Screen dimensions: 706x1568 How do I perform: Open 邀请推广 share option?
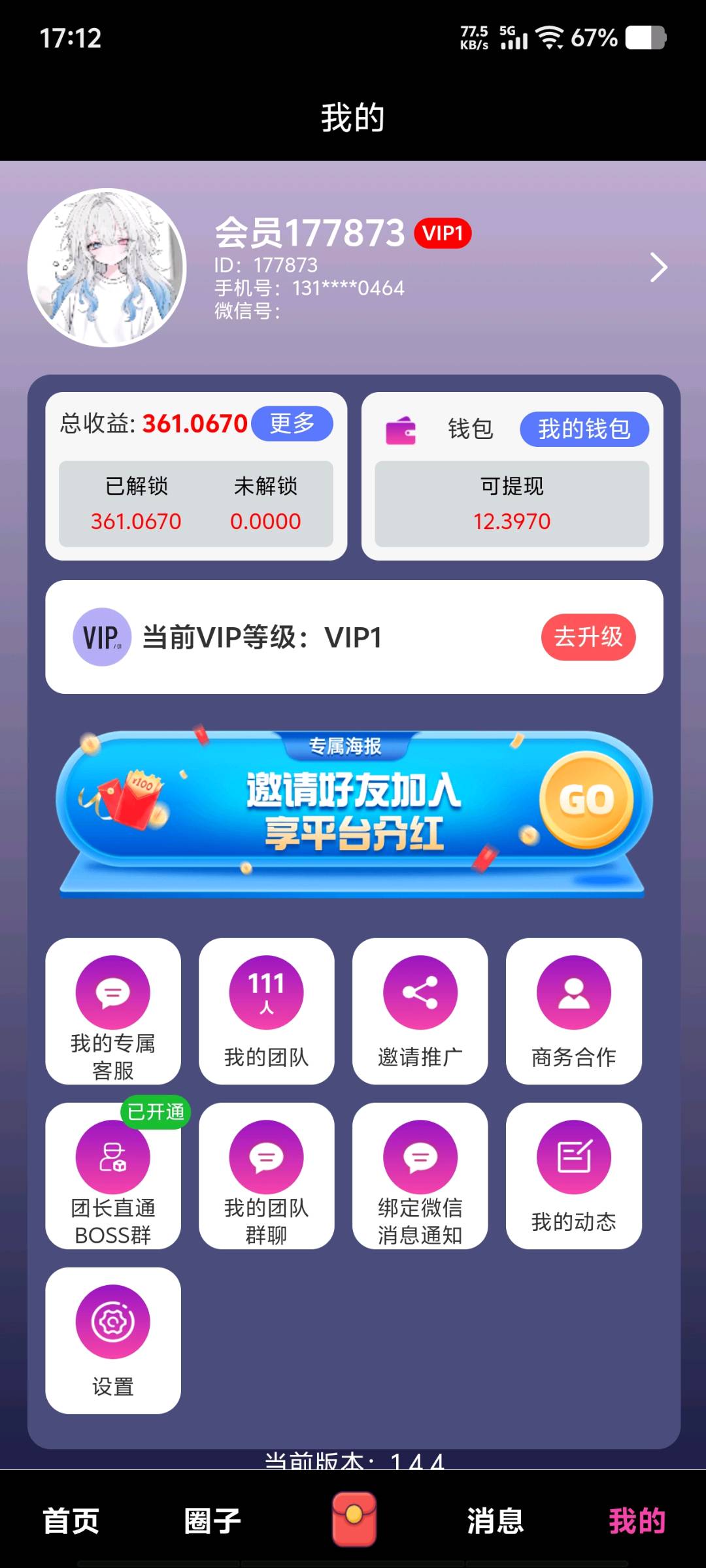click(420, 1011)
